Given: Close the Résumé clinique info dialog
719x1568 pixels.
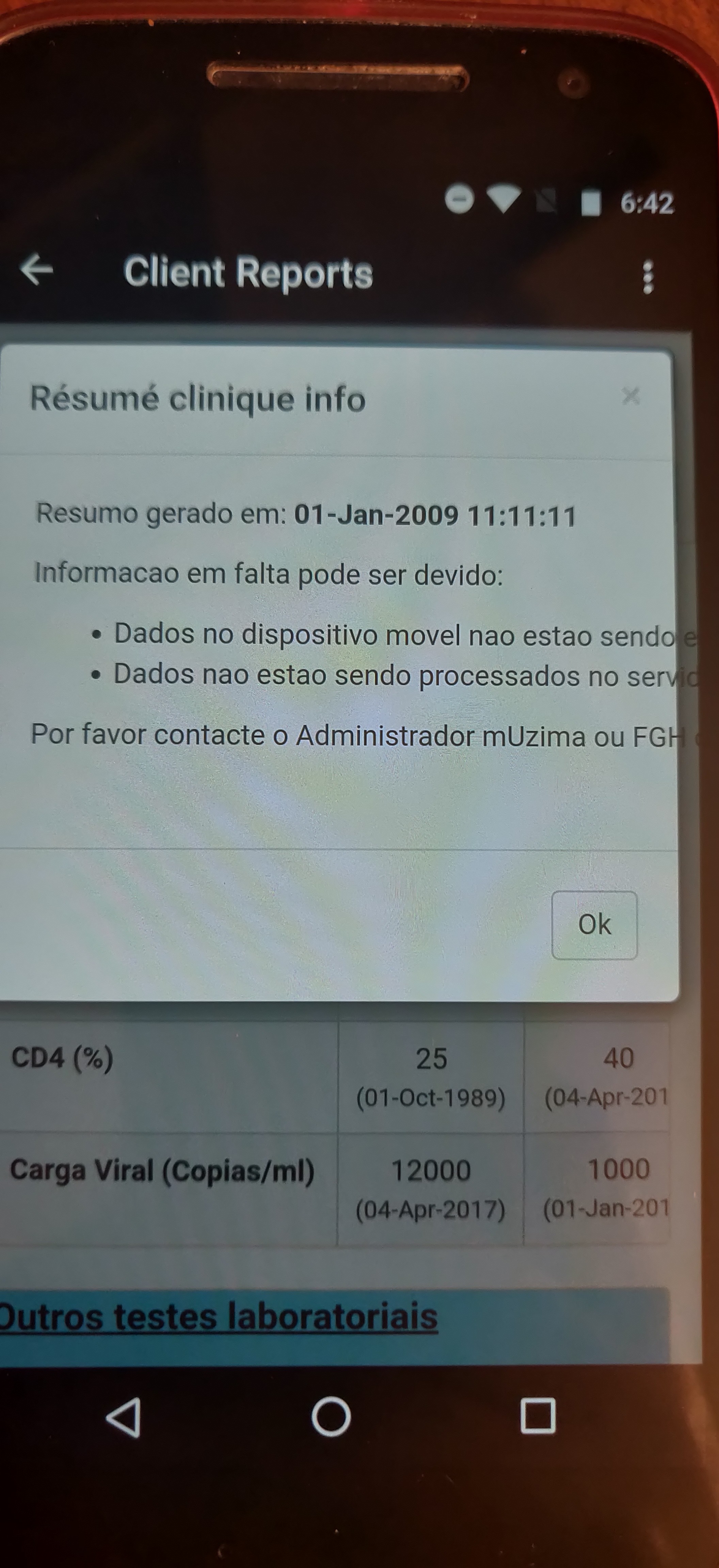Looking at the screenshot, I should (x=631, y=396).
